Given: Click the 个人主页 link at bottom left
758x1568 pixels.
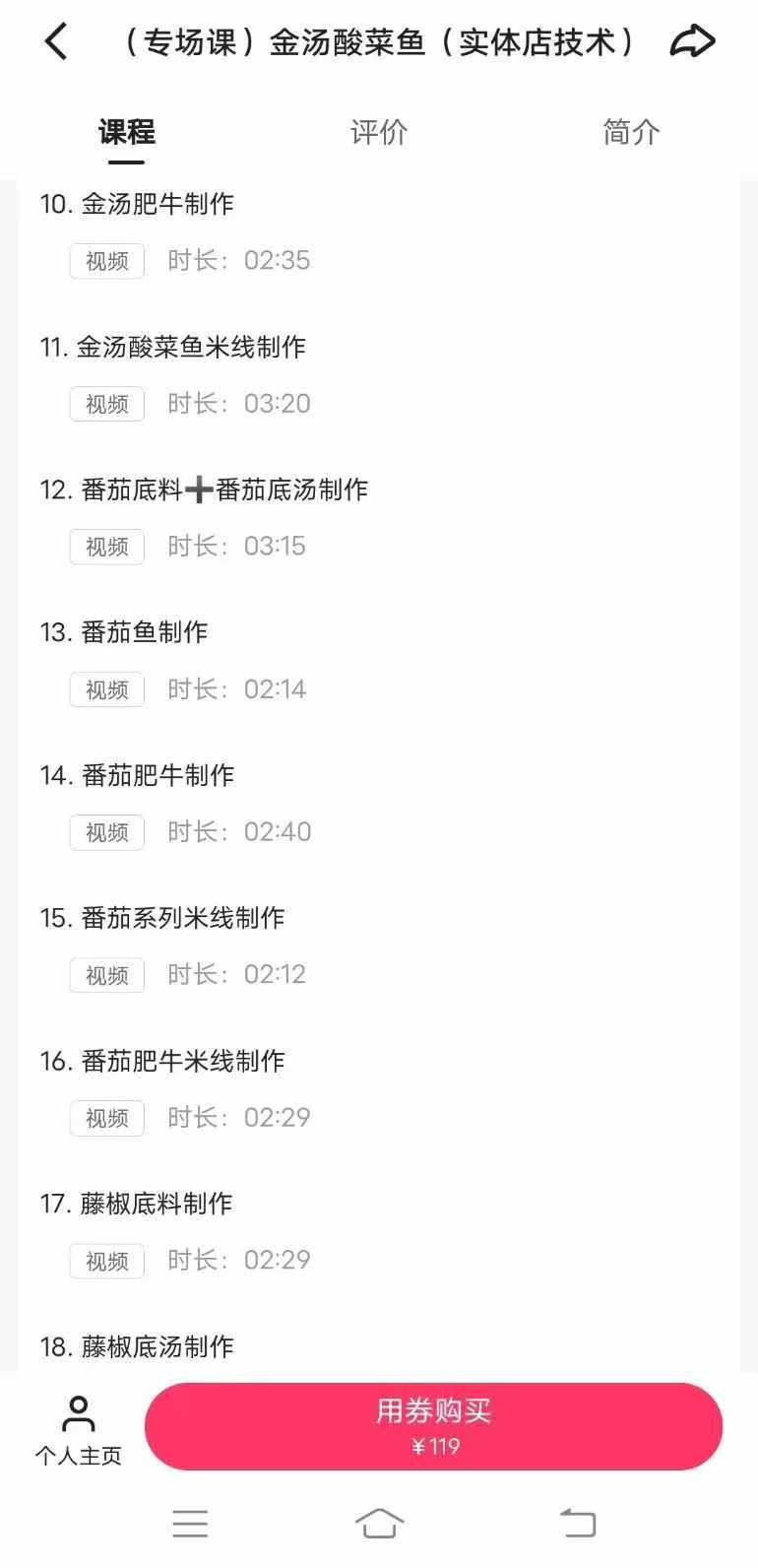Looking at the screenshot, I should [x=78, y=1457].
